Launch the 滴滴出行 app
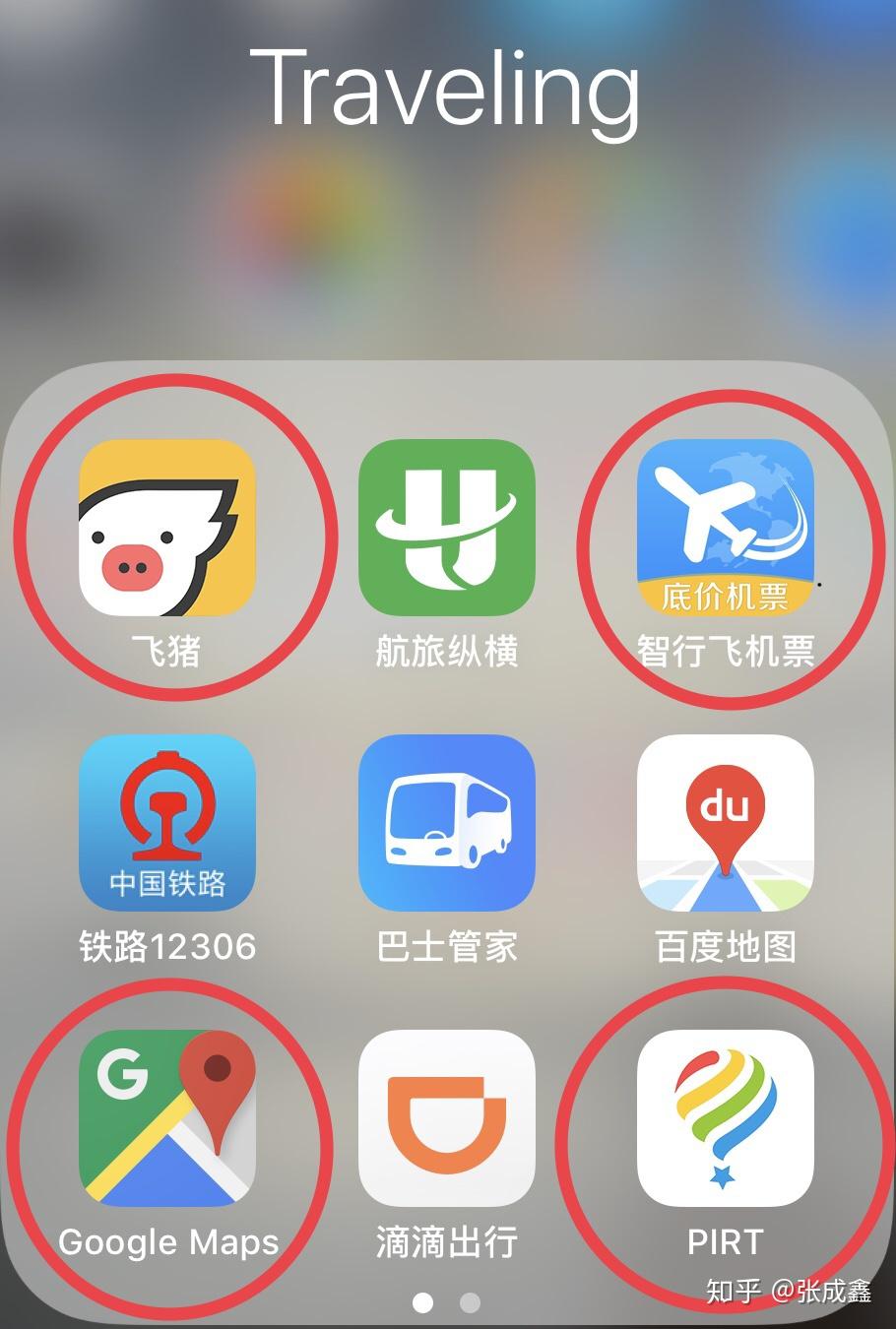Screen dimensions: 896x1329 click(446, 1118)
